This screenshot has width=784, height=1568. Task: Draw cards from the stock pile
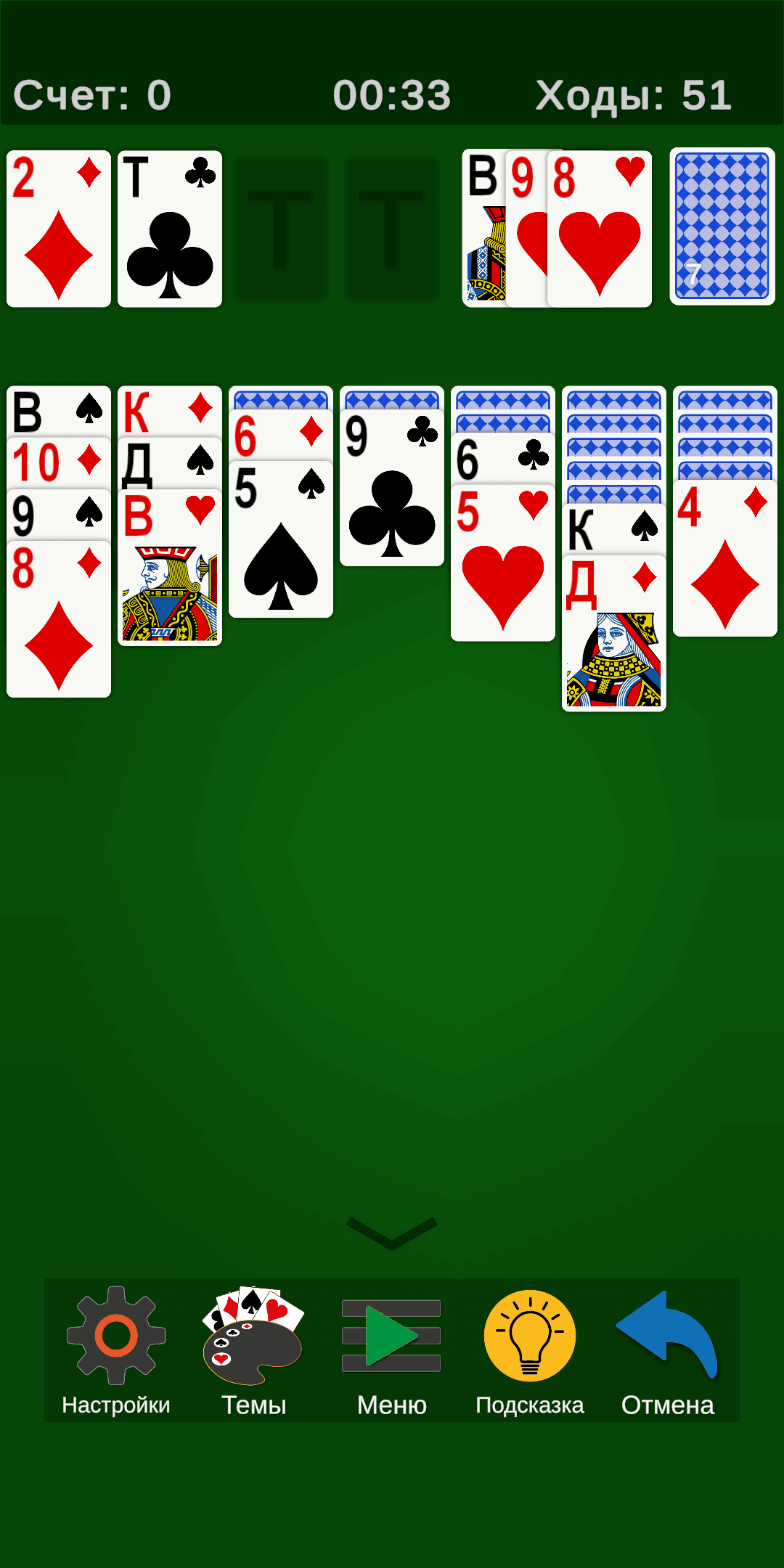[x=722, y=226]
